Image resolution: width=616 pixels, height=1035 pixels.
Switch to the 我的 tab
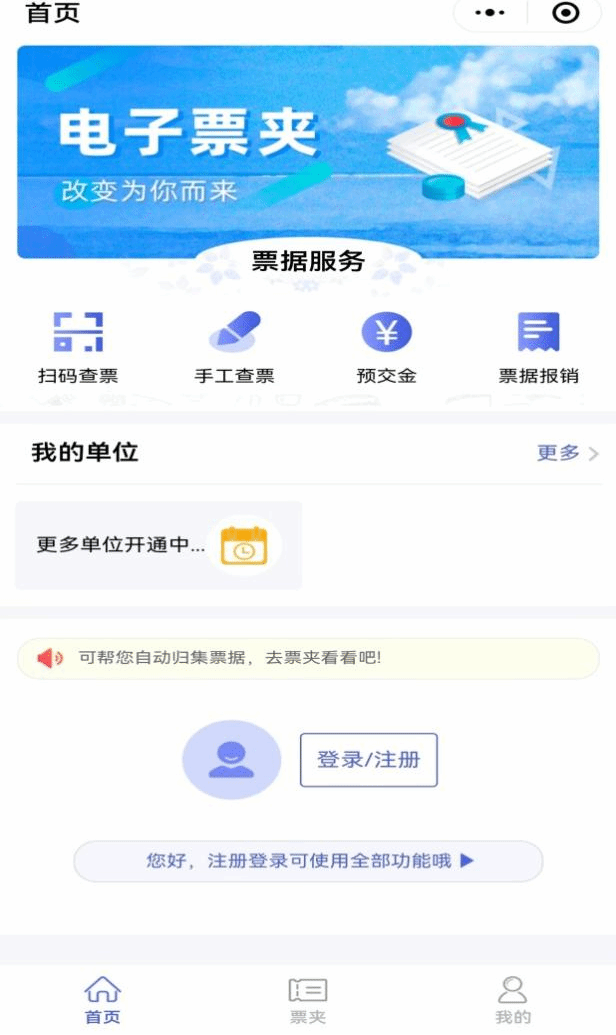coord(512,1000)
